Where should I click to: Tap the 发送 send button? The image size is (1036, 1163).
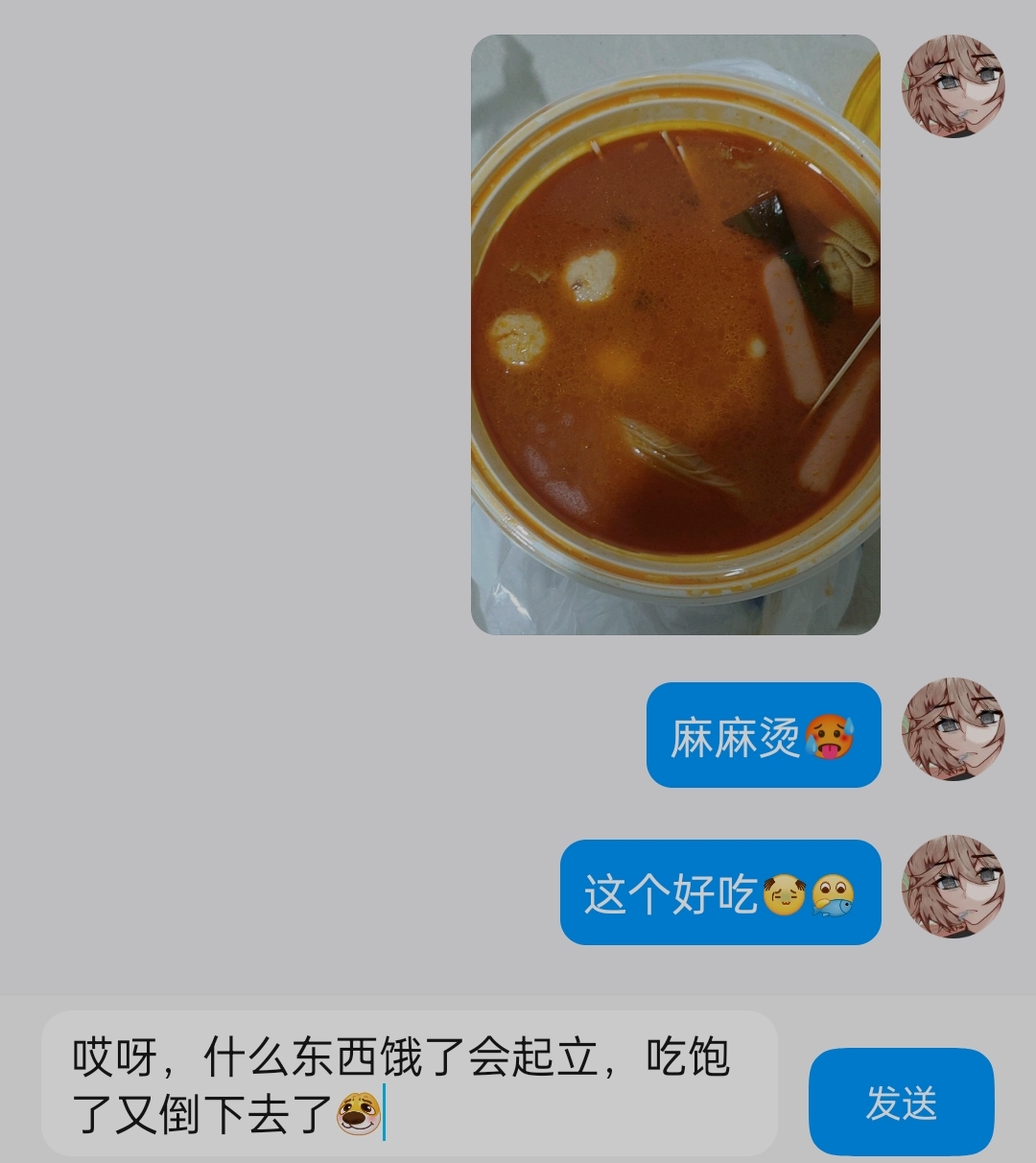point(901,1102)
